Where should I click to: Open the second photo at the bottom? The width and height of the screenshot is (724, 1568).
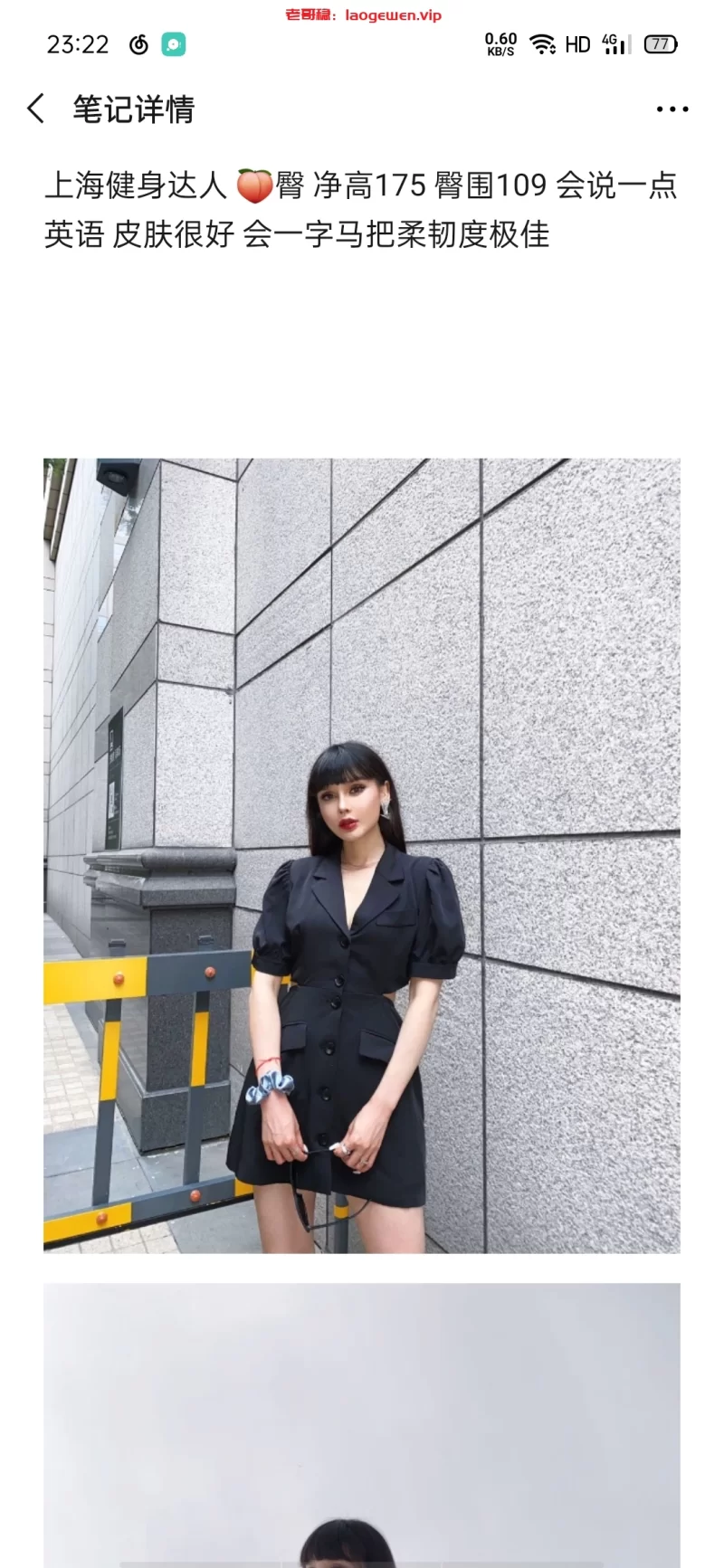(x=362, y=1425)
